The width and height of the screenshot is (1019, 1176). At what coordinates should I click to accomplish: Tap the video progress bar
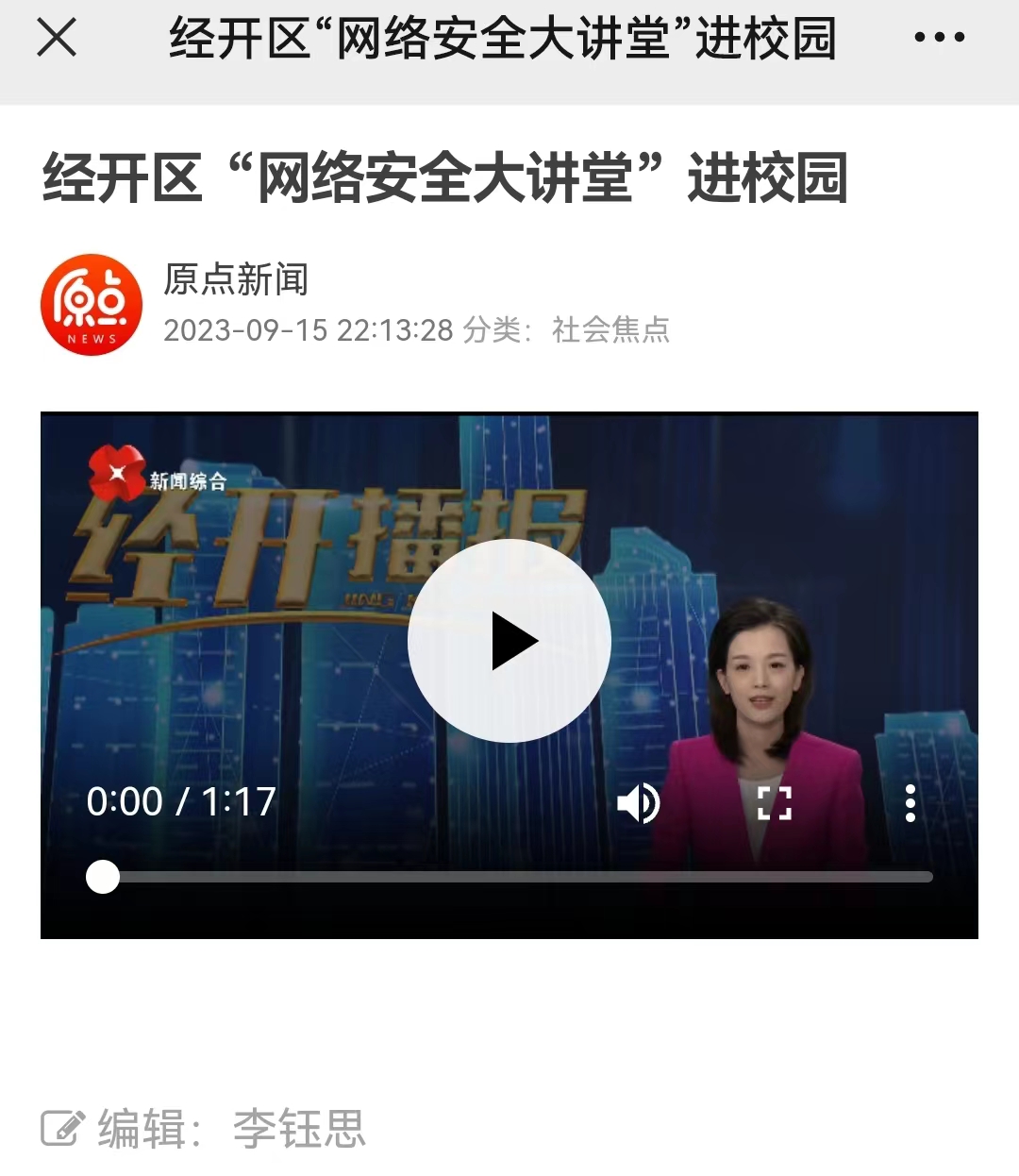point(519,877)
